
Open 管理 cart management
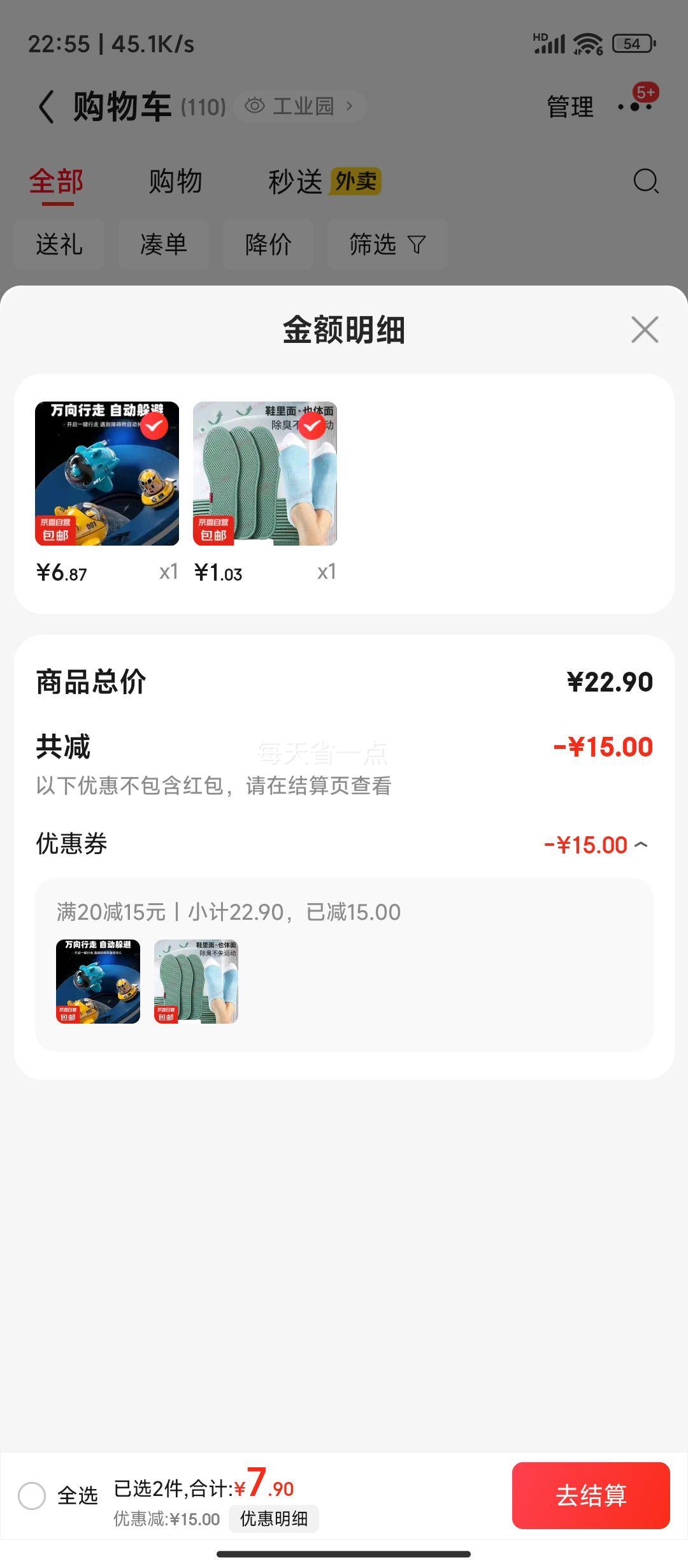click(x=570, y=106)
